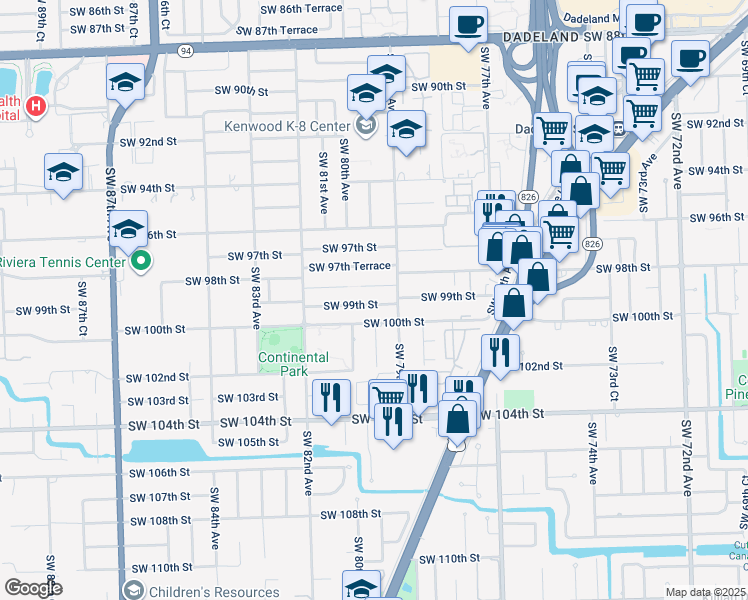Open the school marker above Kenwood K-8 Center
The image size is (748, 600).
[x=366, y=95]
